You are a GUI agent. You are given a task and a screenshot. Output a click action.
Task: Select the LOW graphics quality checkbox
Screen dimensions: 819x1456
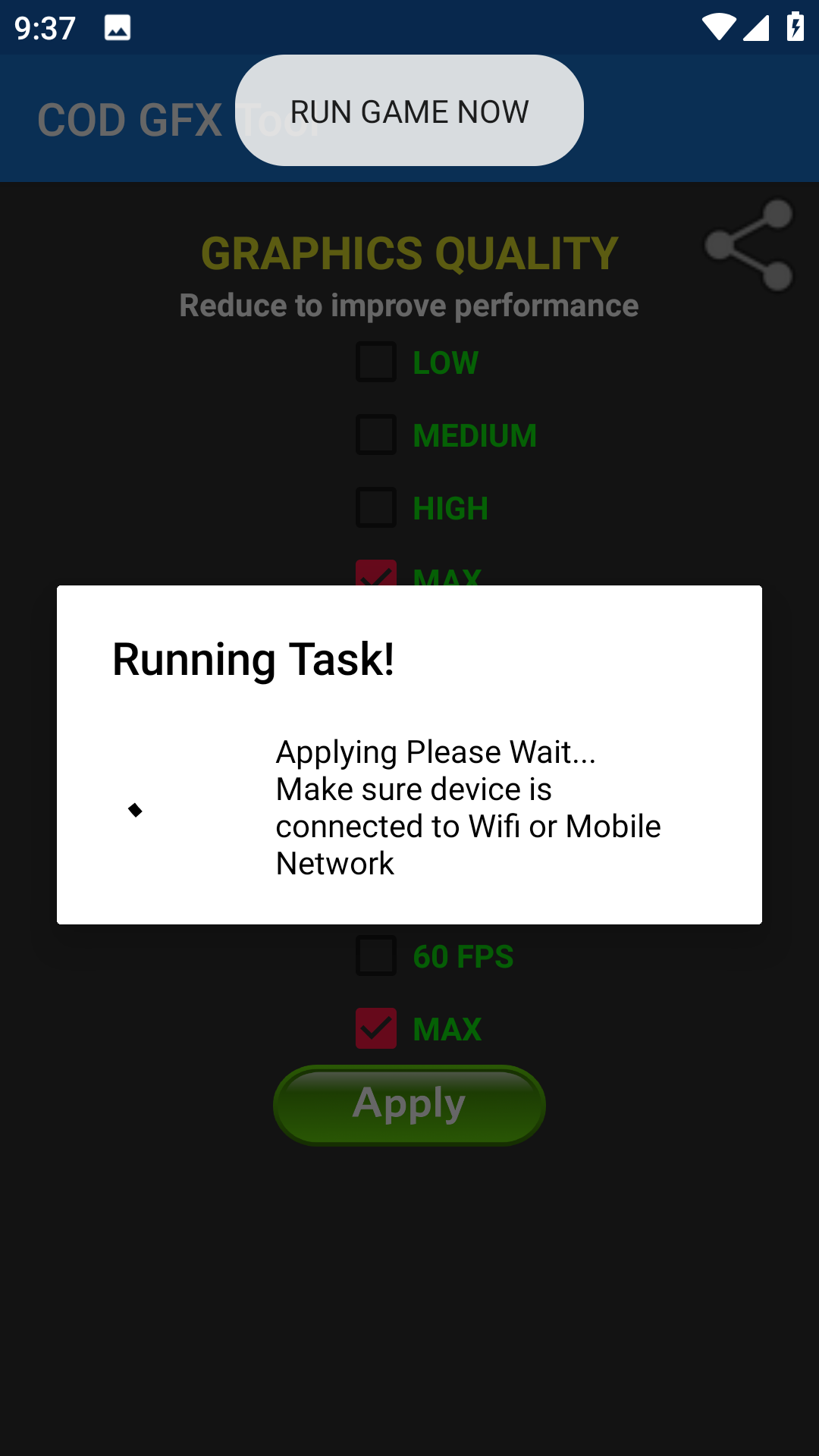tap(376, 362)
